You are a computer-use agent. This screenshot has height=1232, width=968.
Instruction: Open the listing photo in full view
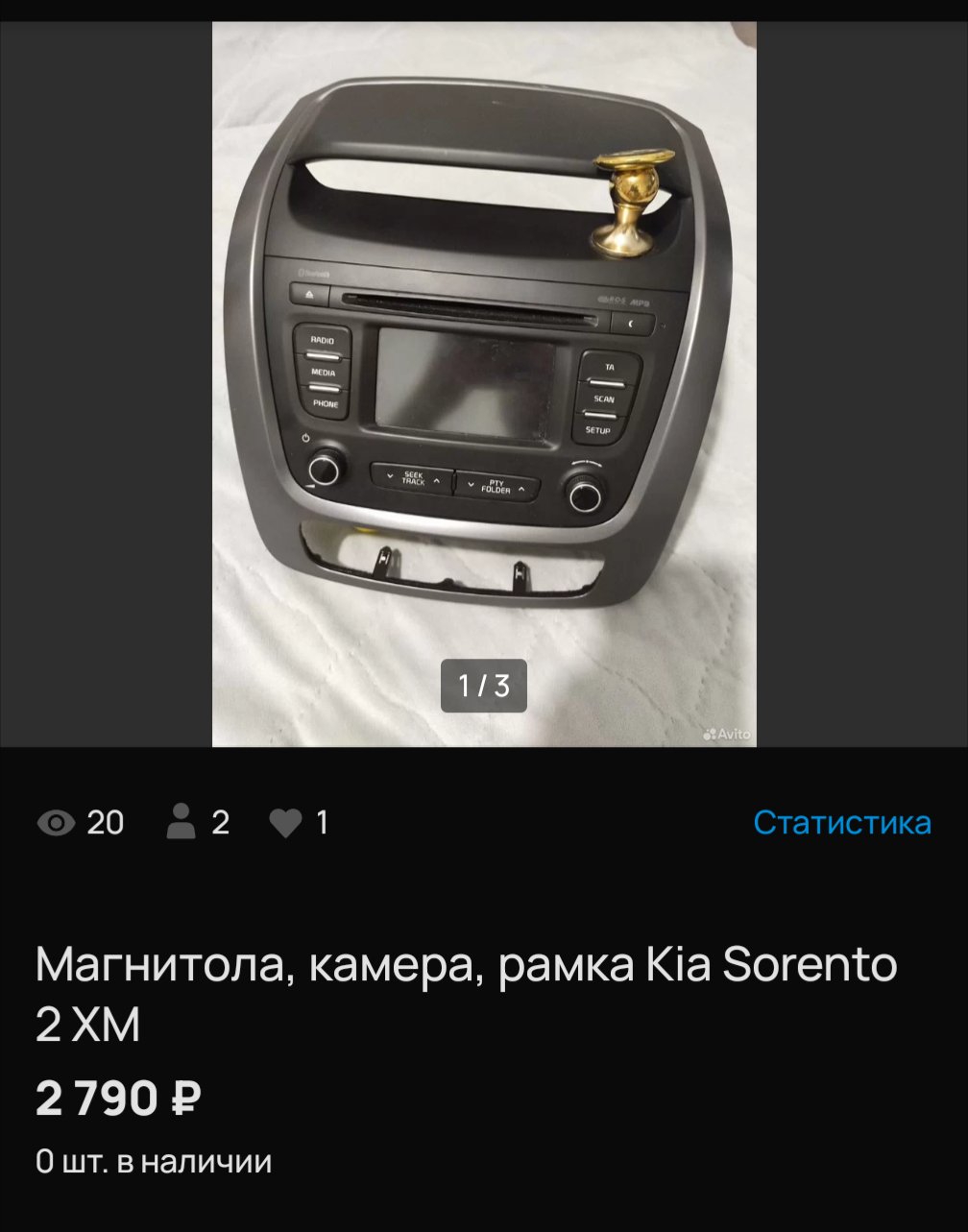coord(484,384)
